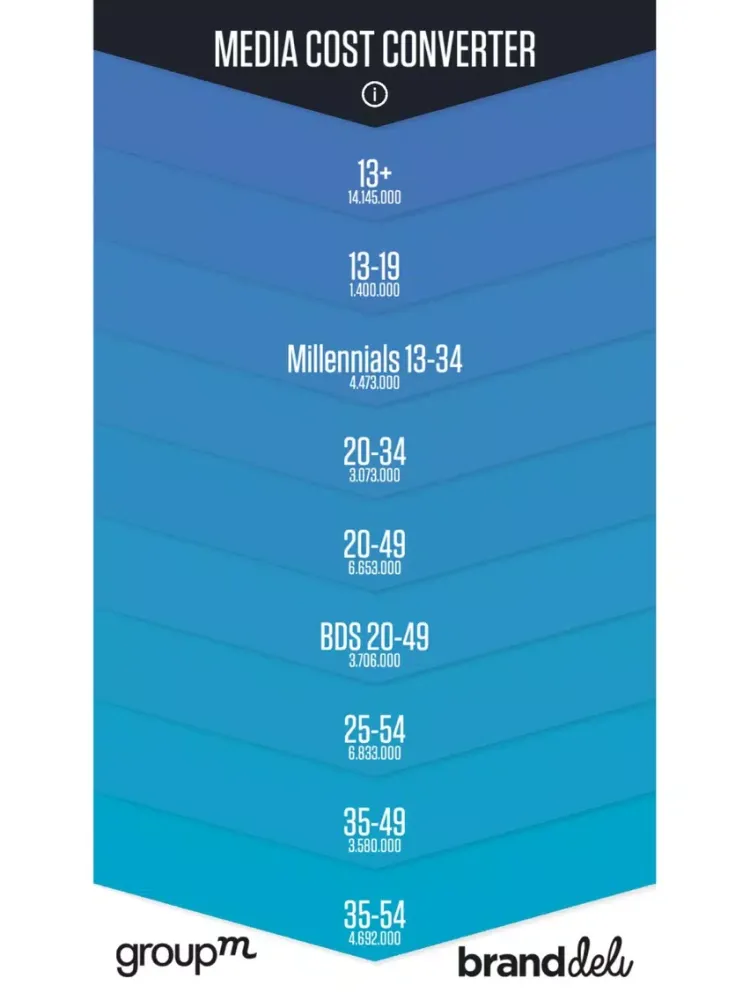Pick the 20-34 age group
The width and height of the screenshot is (750, 1000).
click(375, 459)
